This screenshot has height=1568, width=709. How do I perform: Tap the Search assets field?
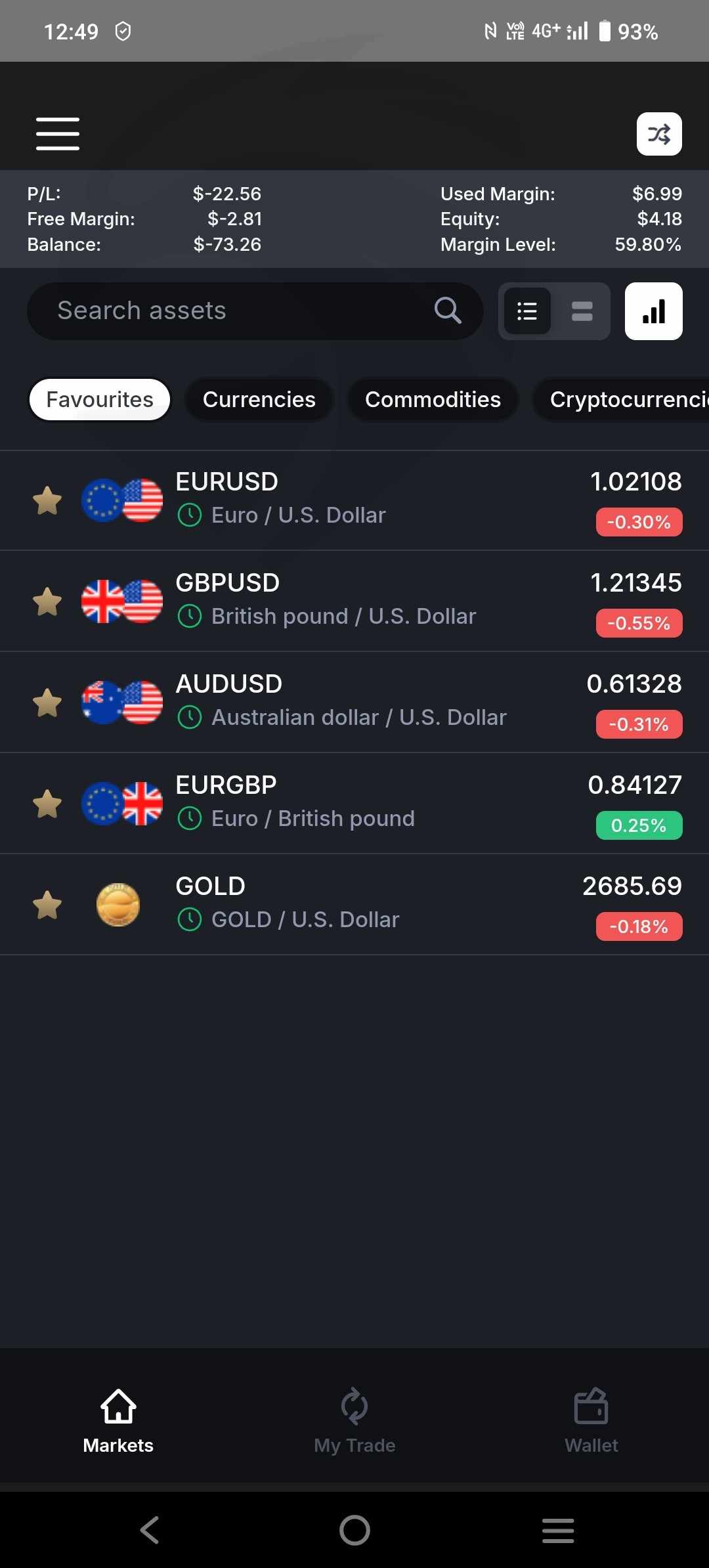pyautogui.click(x=255, y=311)
